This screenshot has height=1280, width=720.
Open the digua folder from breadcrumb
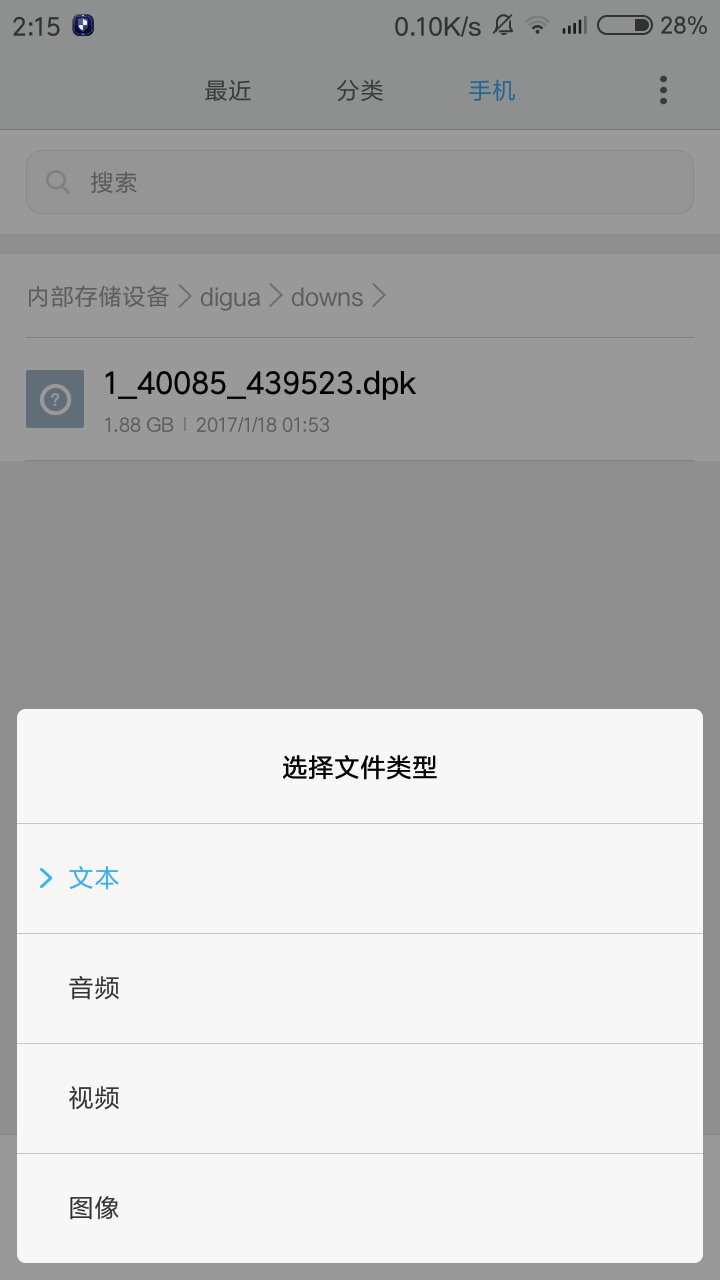click(230, 295)
